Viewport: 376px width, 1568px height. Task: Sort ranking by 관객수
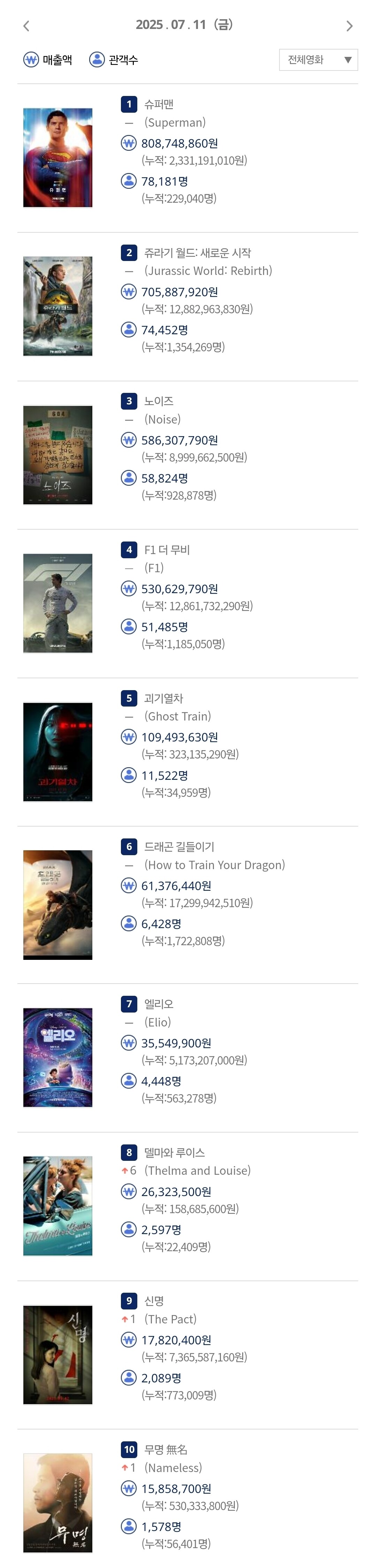tap(114, 60)
